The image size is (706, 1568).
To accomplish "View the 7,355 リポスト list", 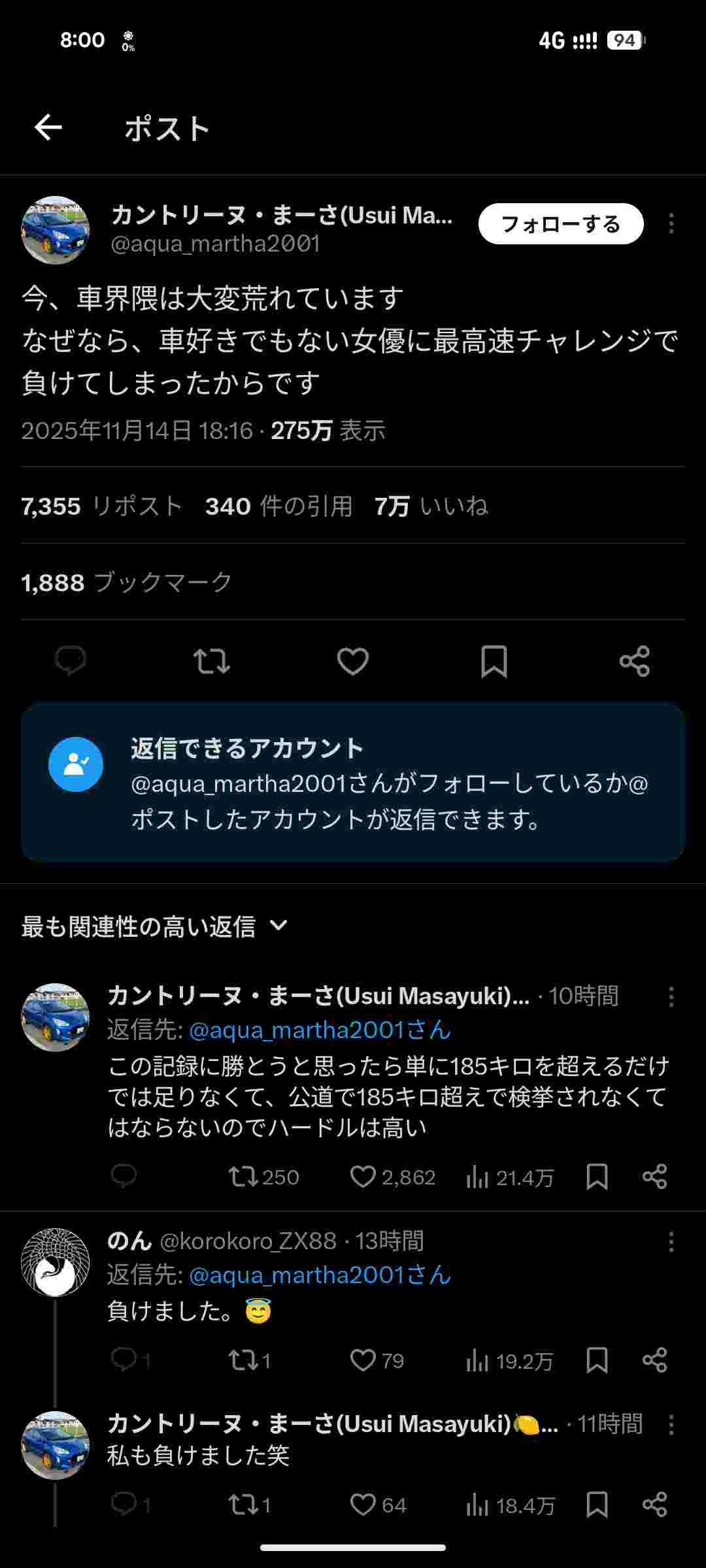I will (101, 506).
